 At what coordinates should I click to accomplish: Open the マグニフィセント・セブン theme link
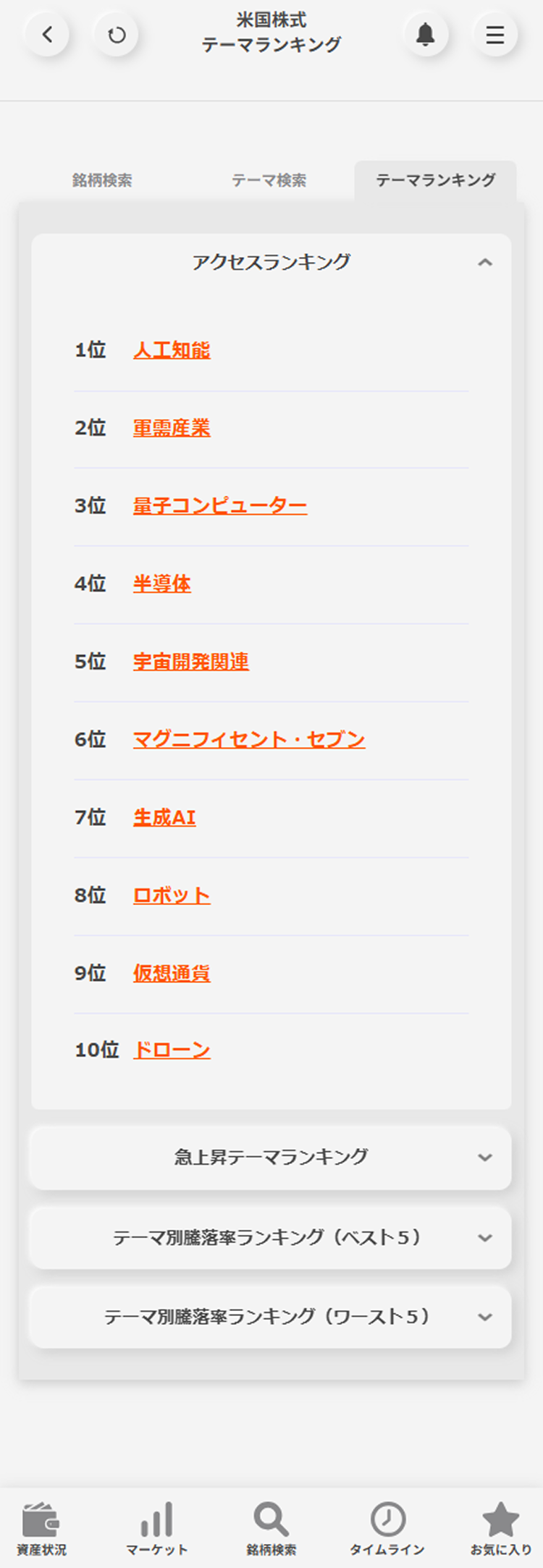pos(249,739)
